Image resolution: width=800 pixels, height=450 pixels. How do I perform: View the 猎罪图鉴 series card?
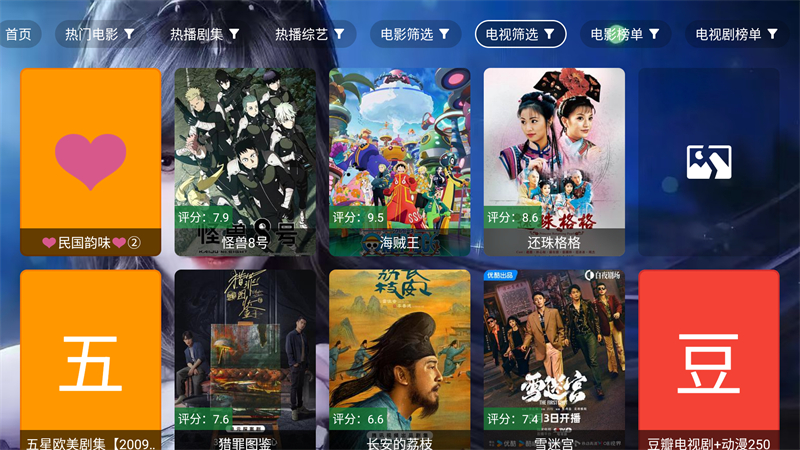[245, 360]
